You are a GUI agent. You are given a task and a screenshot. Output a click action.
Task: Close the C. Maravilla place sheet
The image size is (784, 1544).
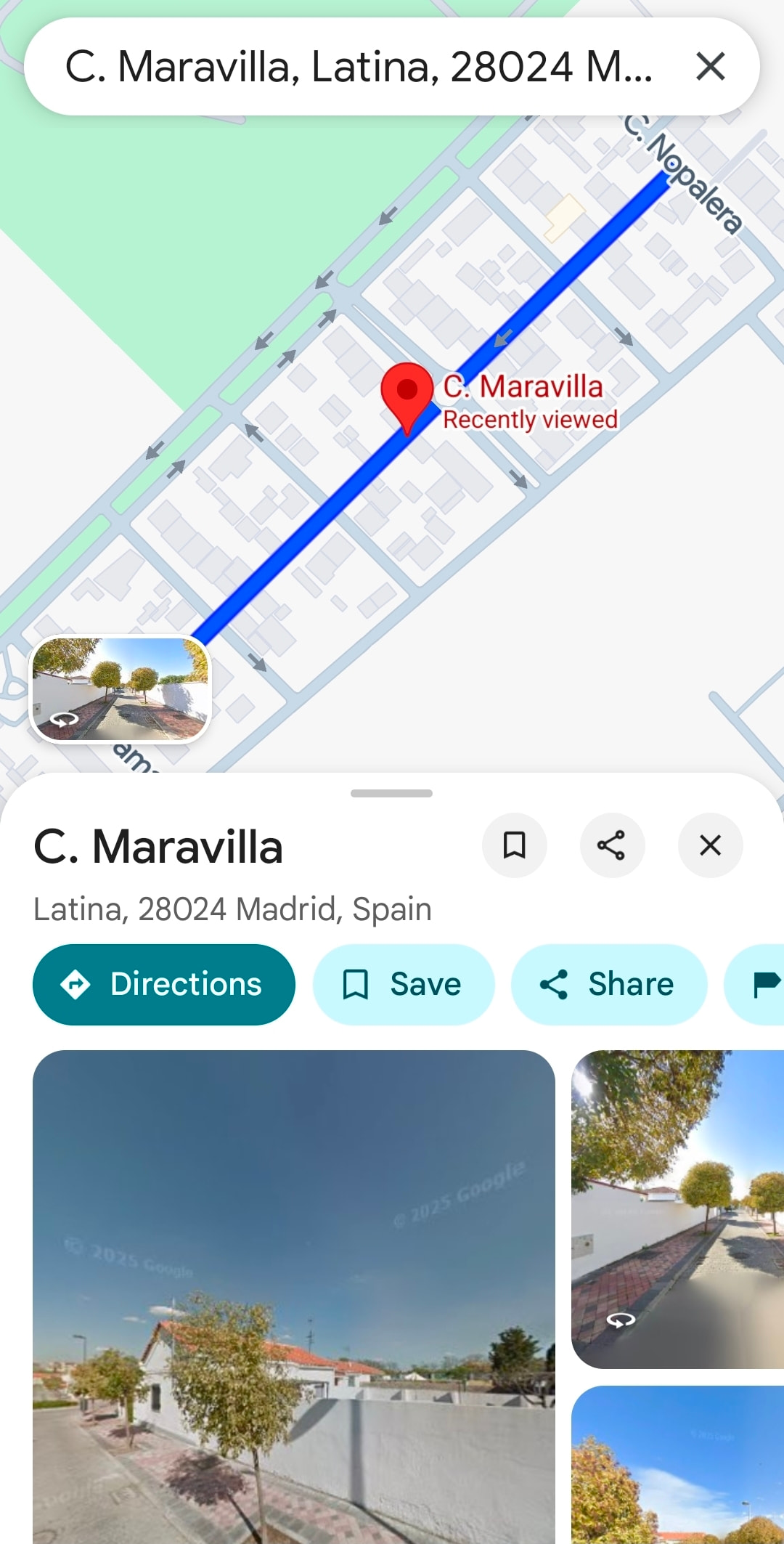click(710, 845)
